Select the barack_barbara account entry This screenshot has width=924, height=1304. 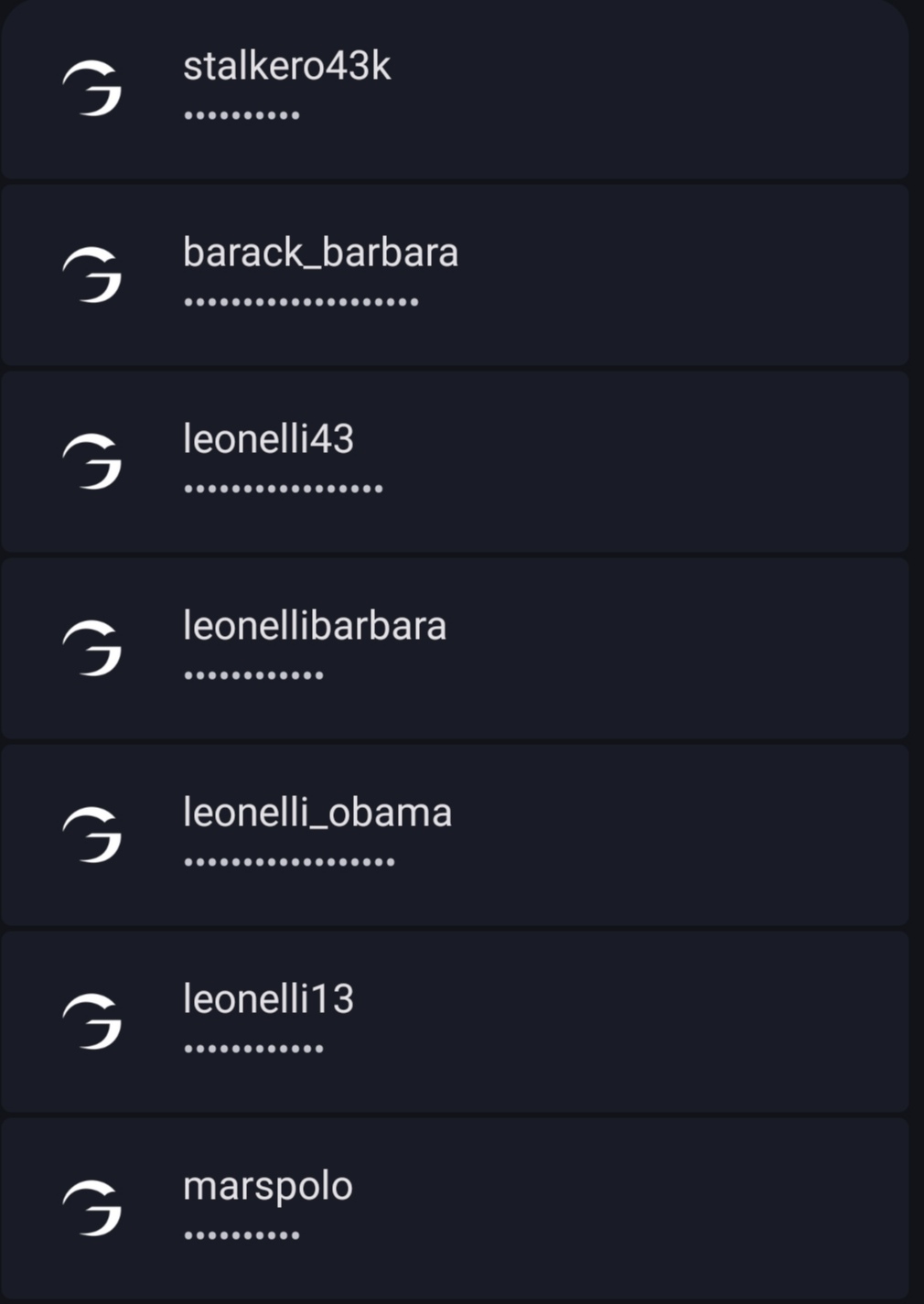tap(454, 275)
